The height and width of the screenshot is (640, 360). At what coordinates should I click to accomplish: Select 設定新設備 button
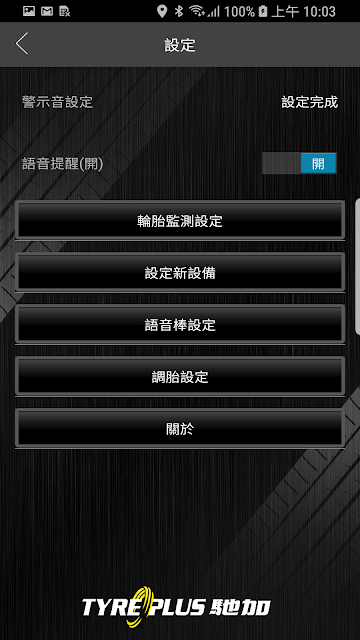coord(180,273)
